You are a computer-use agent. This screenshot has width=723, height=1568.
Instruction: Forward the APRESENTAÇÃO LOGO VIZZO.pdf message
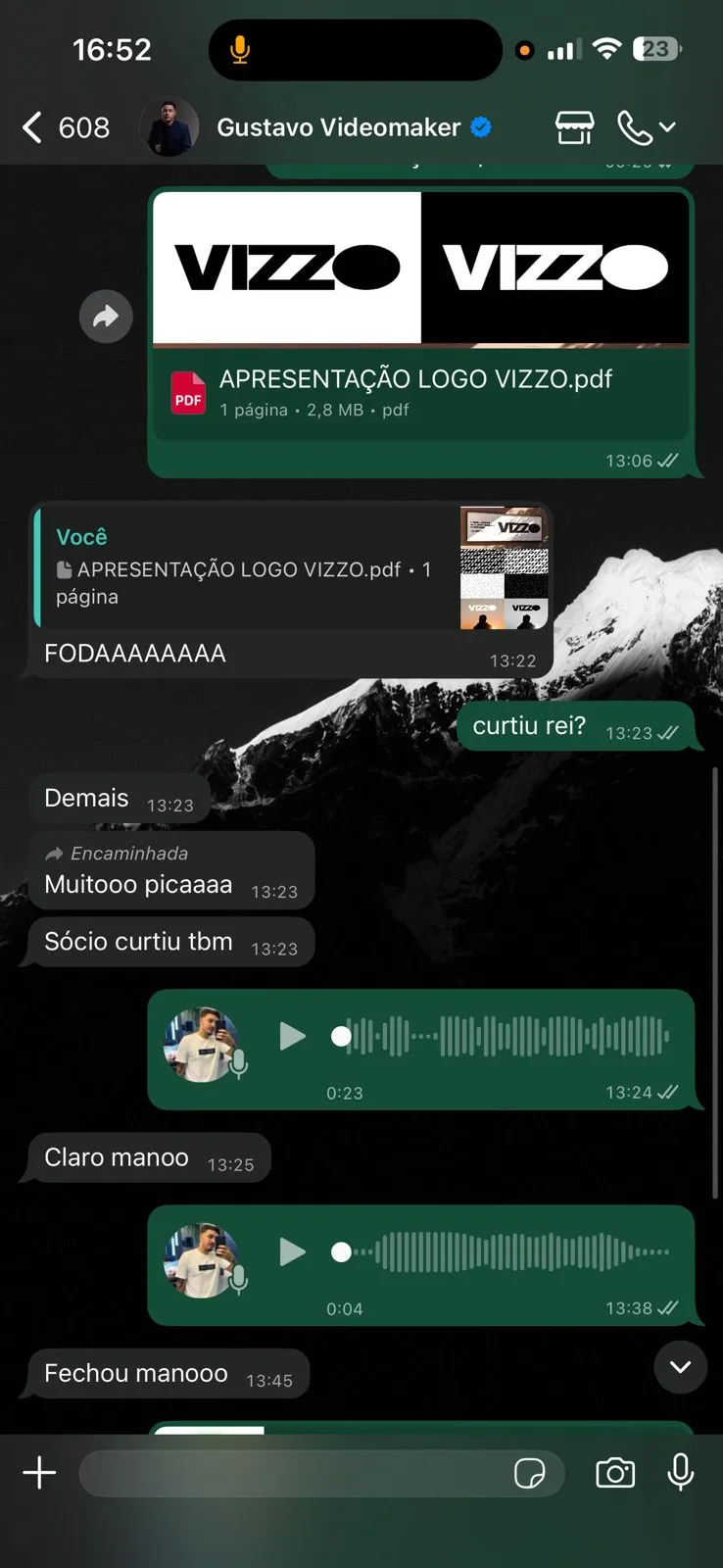[x=105, y=316]
